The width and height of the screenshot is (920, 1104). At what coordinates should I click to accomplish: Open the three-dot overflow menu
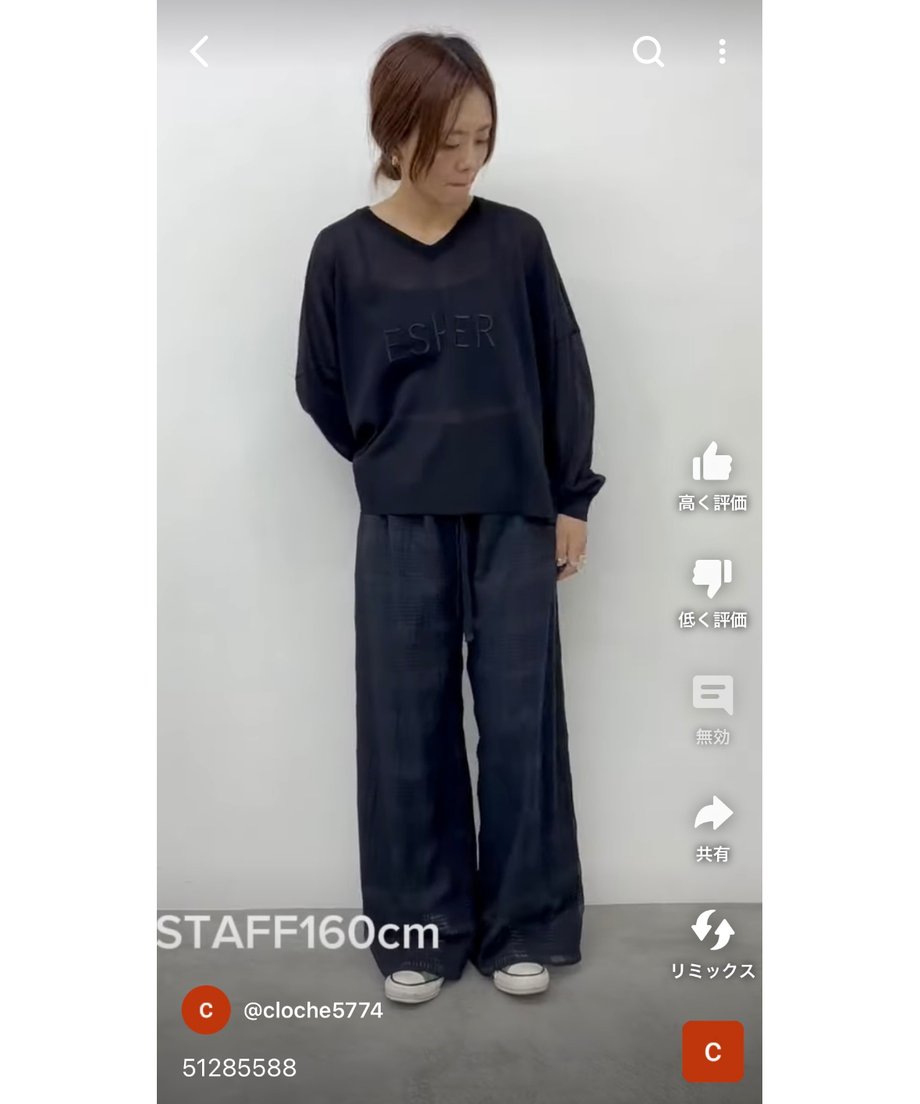[x=722, y=52]
